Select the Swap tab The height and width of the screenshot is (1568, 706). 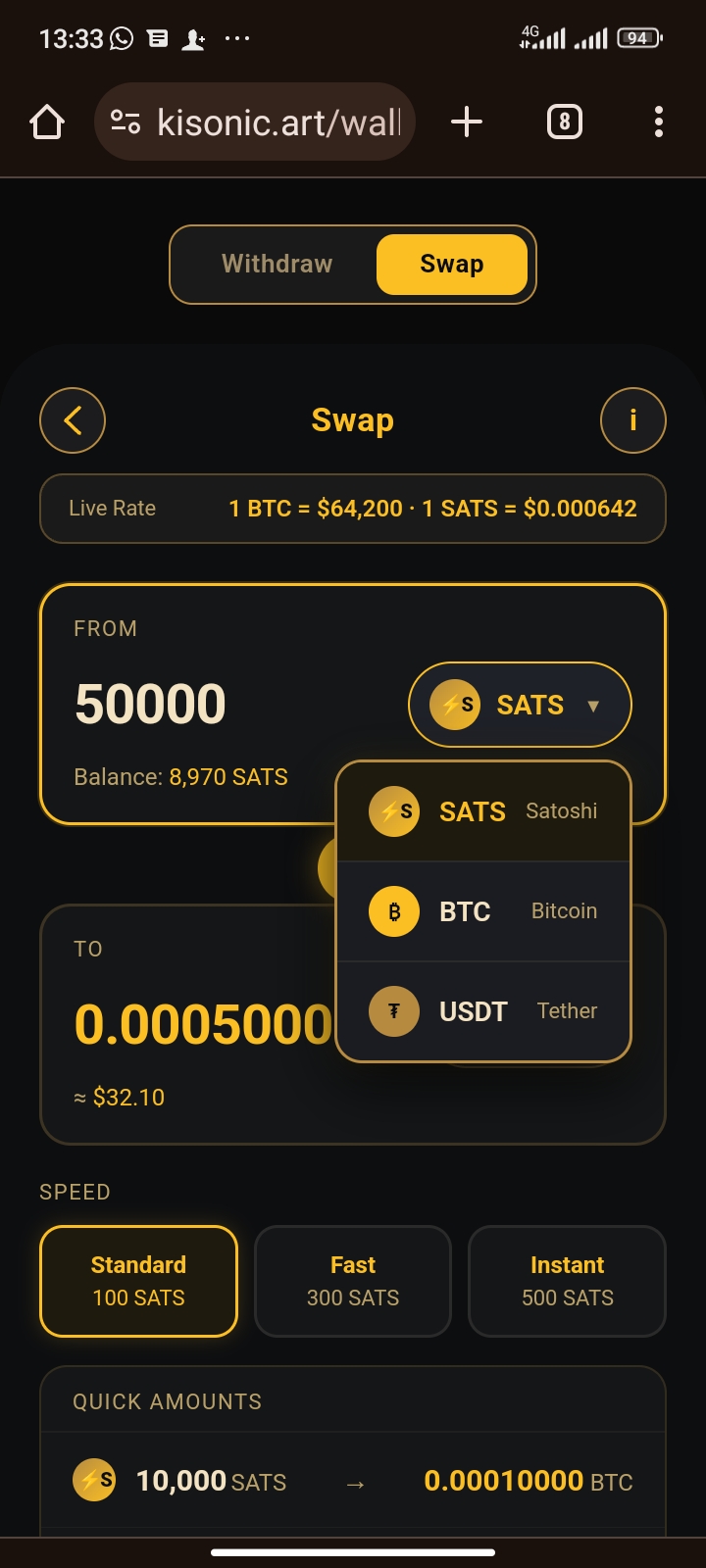click(451, 265)
